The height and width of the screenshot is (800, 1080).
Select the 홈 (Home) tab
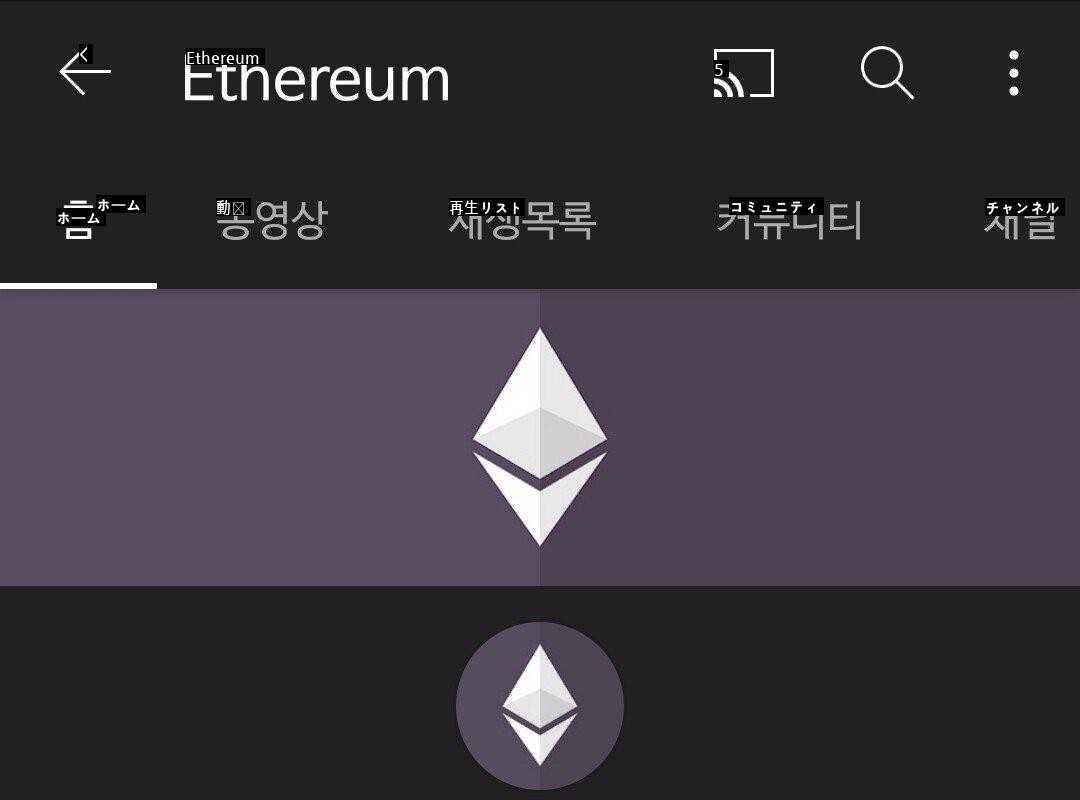(78, 221)
